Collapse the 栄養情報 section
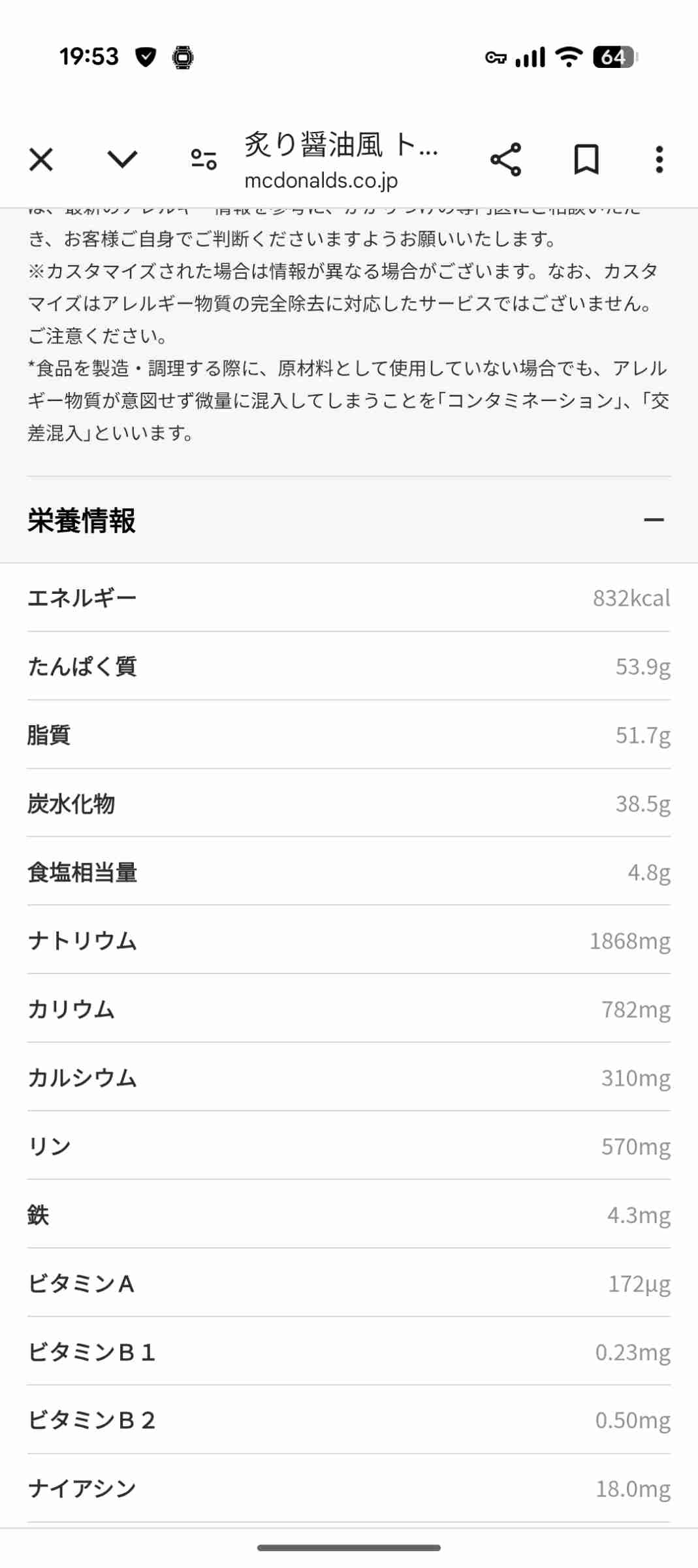The width and height of the screenshot is (698, 1568). click(654, 520)
